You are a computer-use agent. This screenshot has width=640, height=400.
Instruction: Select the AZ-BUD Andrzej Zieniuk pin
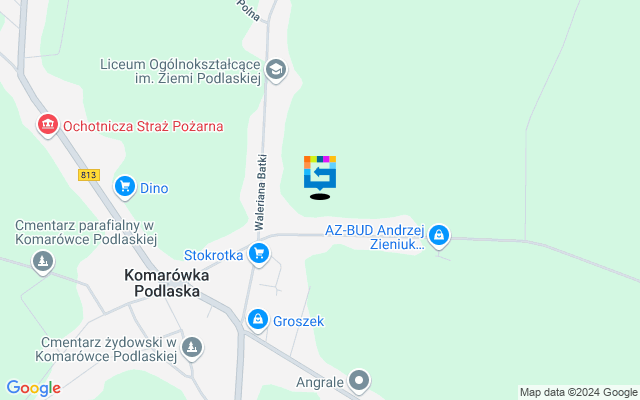(439, 235)
